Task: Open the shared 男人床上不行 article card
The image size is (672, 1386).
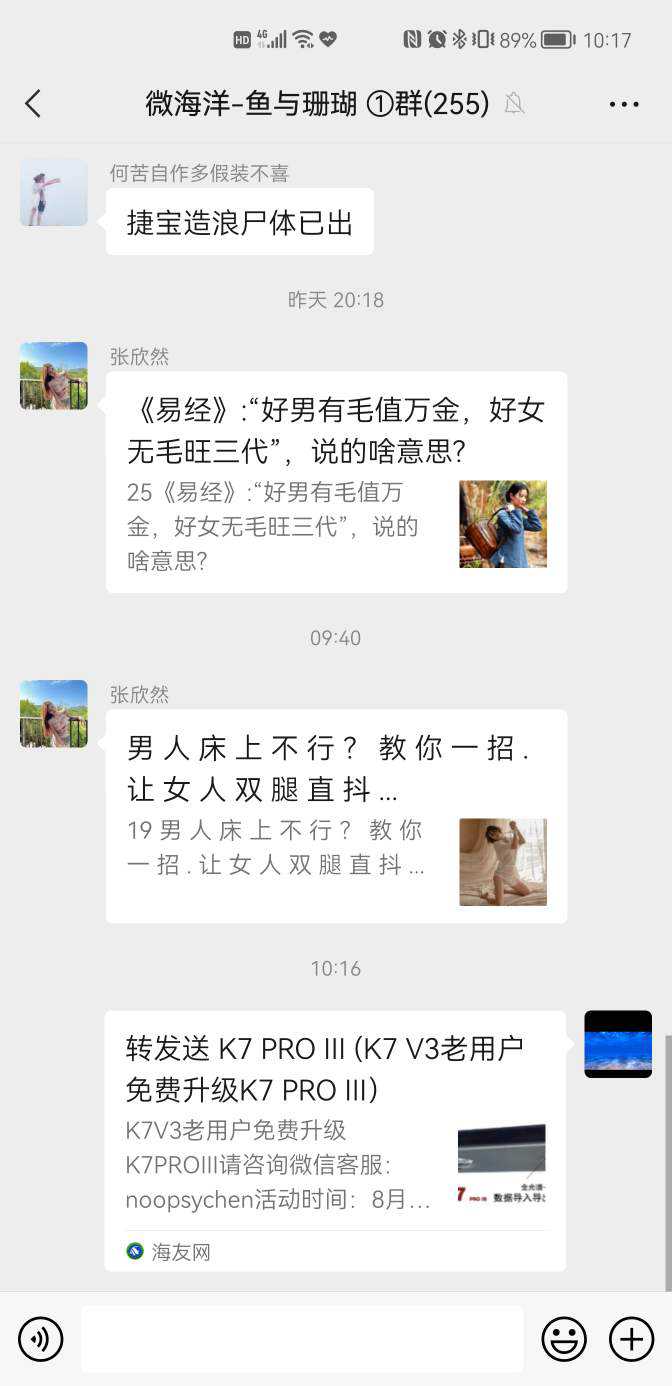Action: [336, 816]
